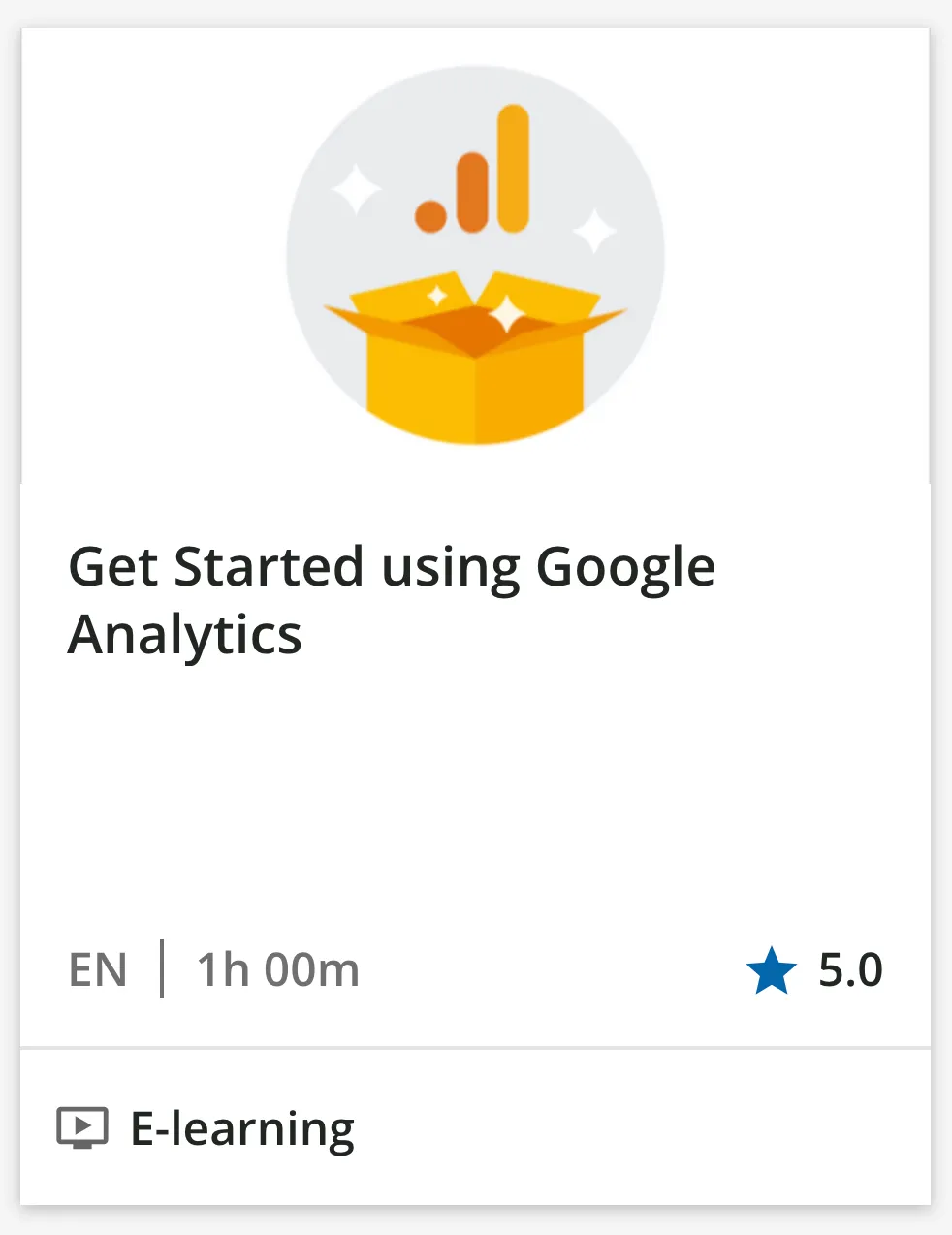The width and height of the screenshot is (952, 1235).
Task: Click the card body below the title
Action: point(475,795)
